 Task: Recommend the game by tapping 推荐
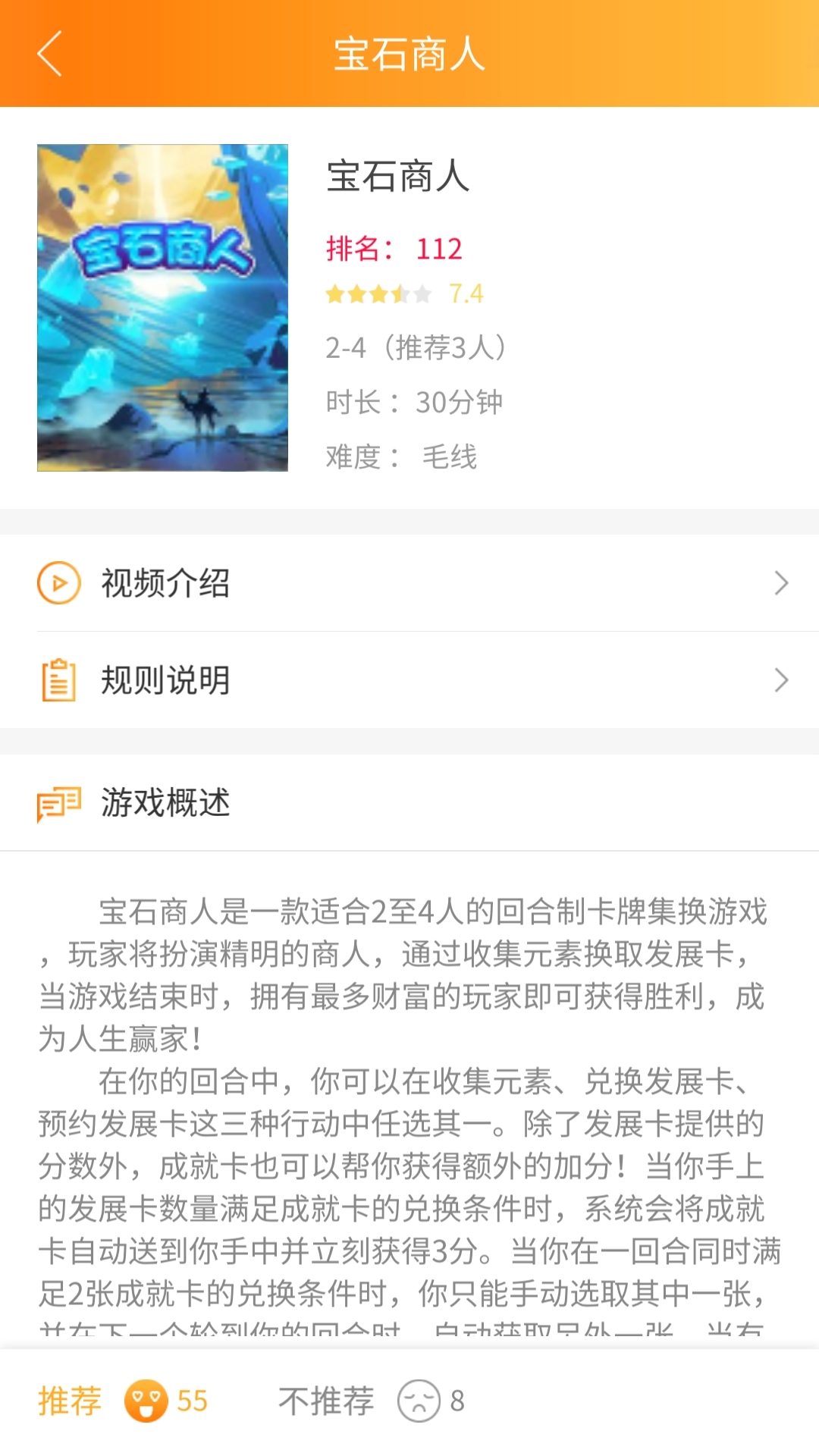coord(68,1401)
